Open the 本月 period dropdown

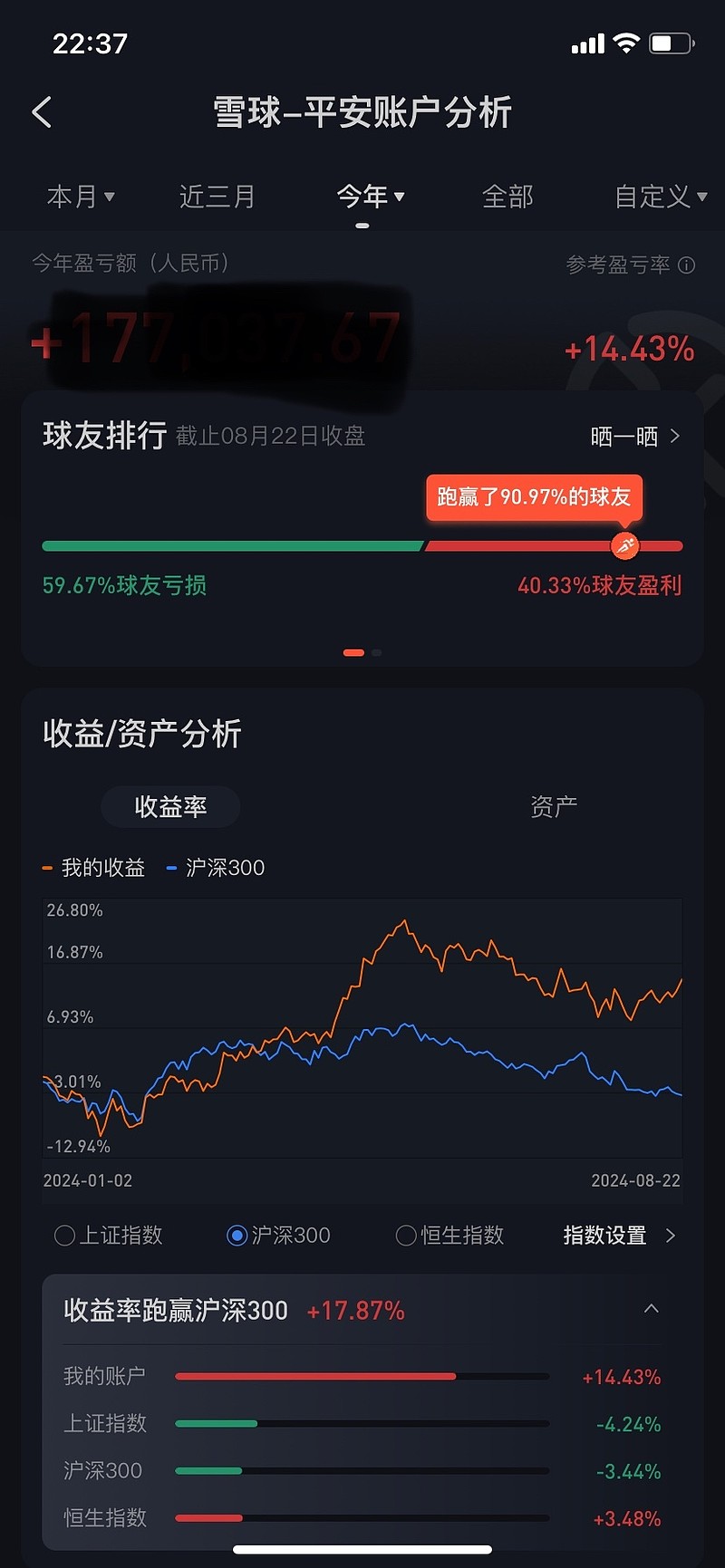coord(81,197)
